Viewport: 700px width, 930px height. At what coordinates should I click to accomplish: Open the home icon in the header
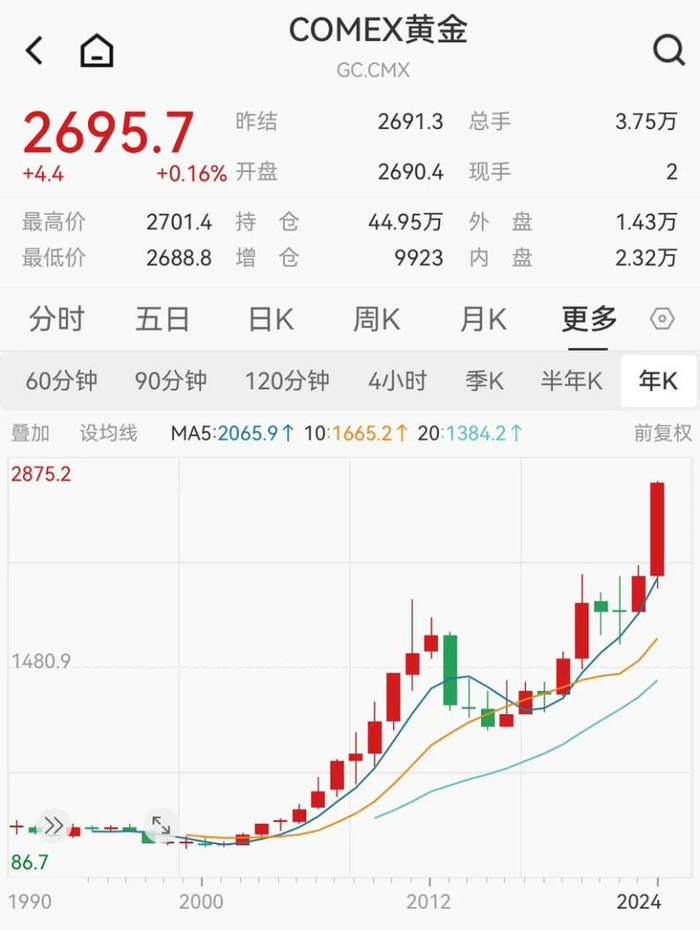coord(97,50)
